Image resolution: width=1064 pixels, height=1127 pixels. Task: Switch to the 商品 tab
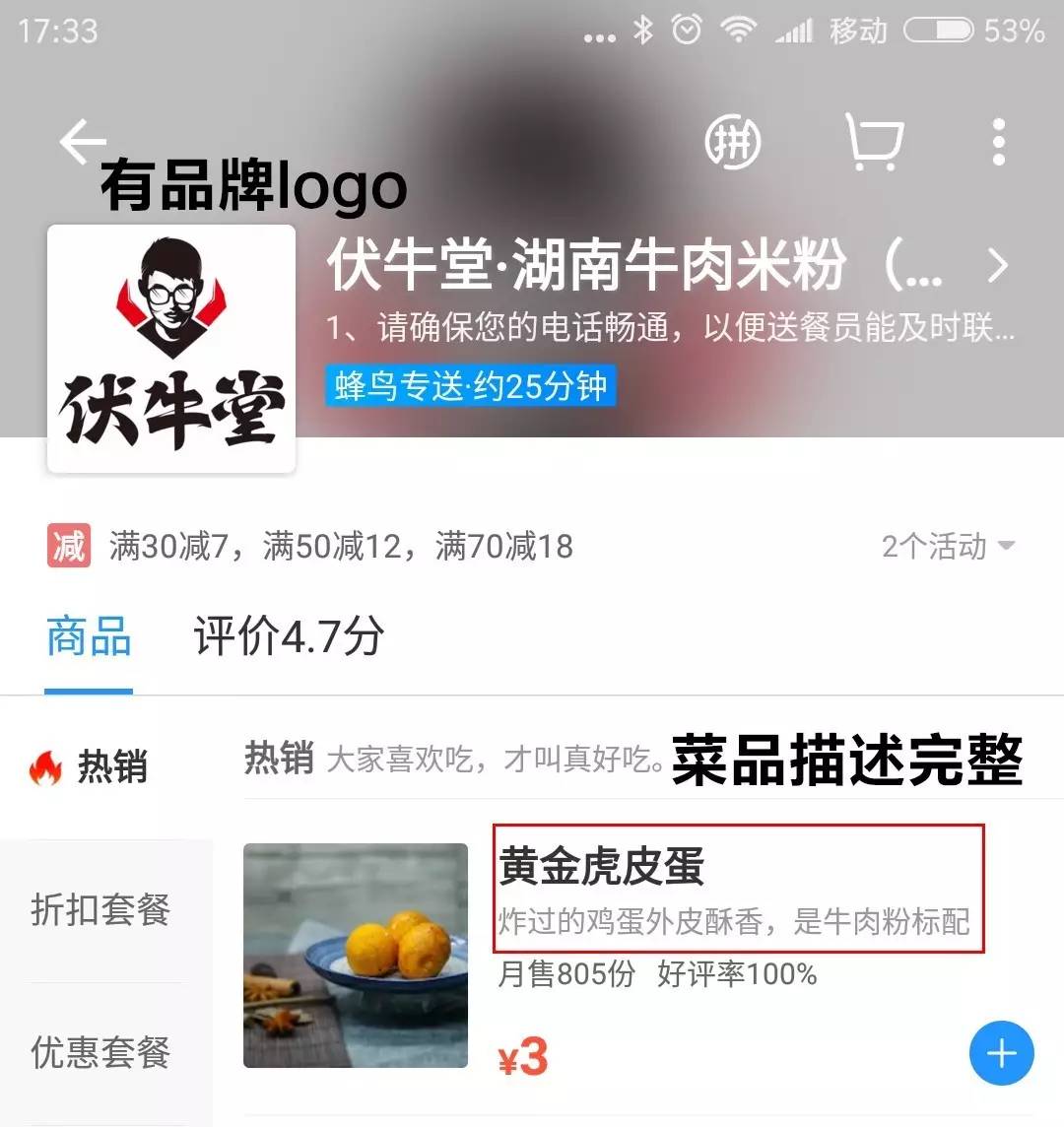pos(89,636)
